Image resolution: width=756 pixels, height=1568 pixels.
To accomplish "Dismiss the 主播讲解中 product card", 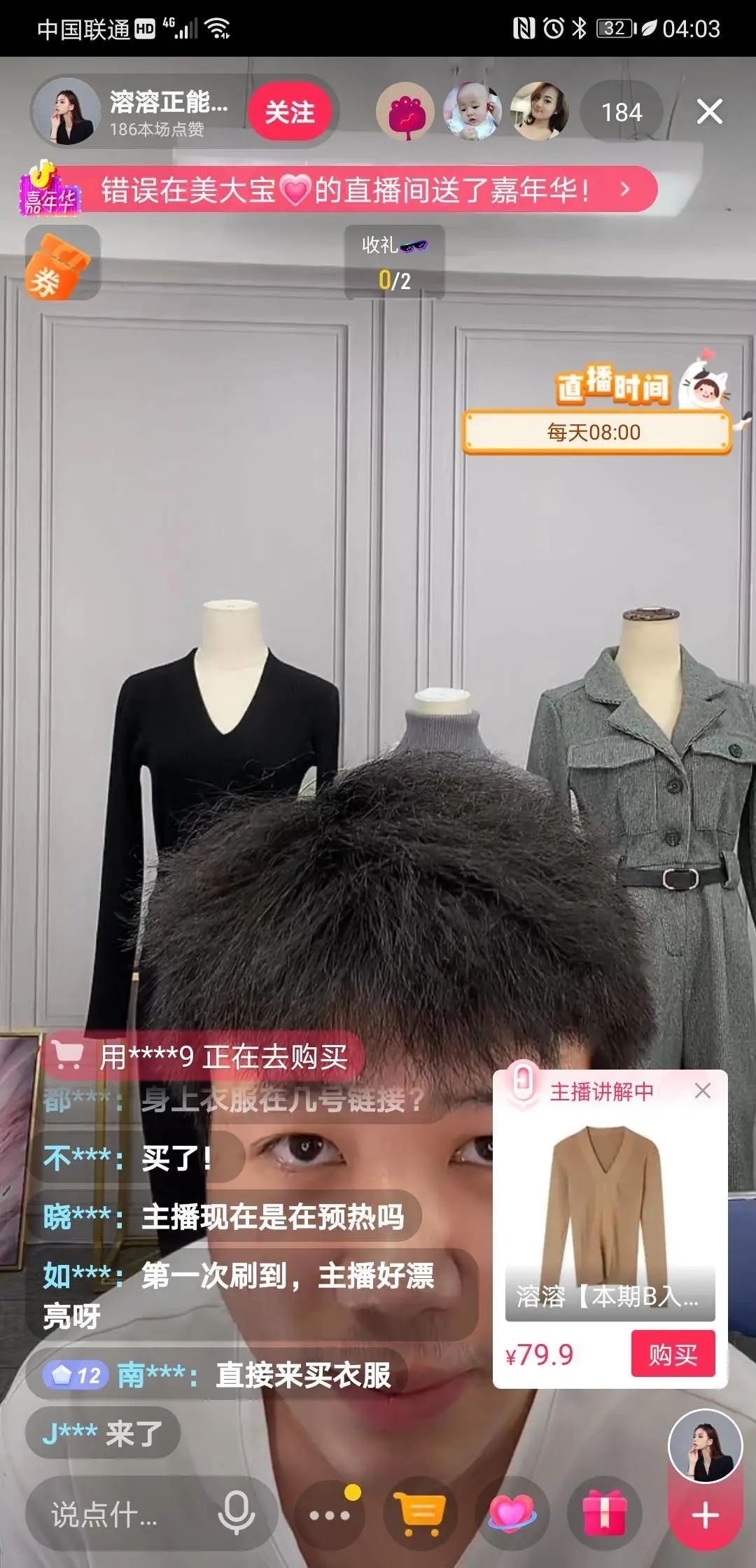I will point(702,1091).
